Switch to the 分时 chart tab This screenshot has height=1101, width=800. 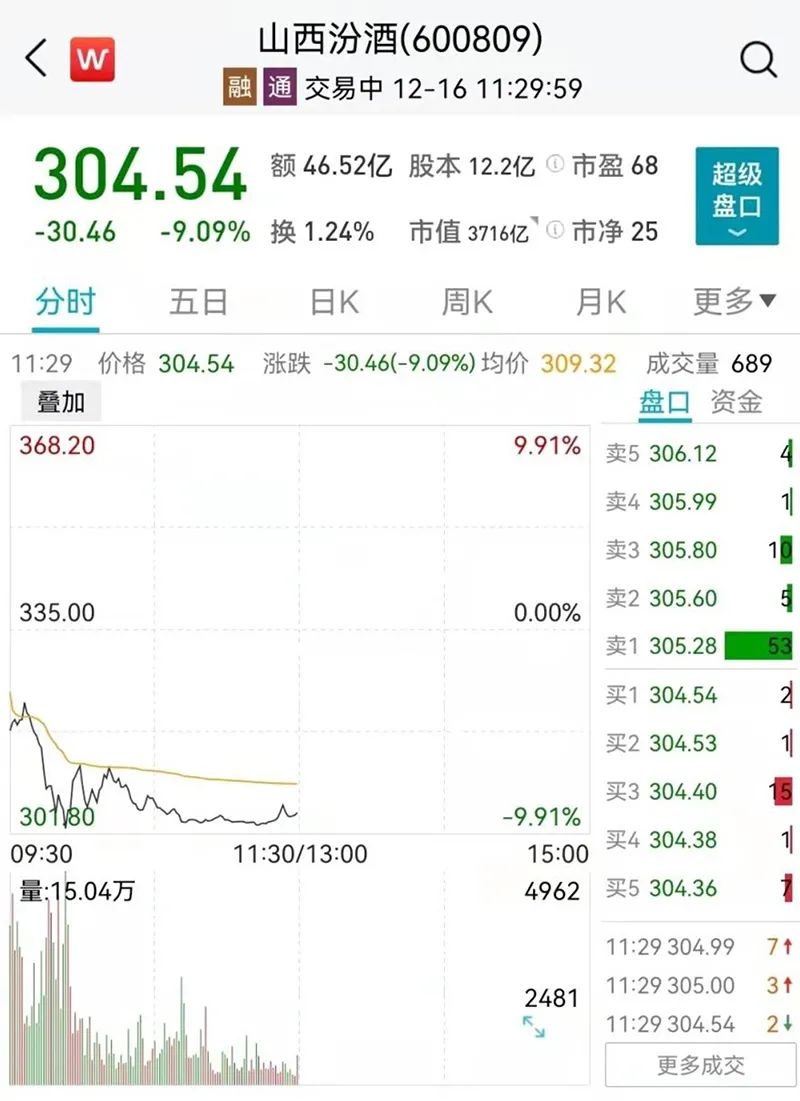pyautogui.click(x=65, y=301)
